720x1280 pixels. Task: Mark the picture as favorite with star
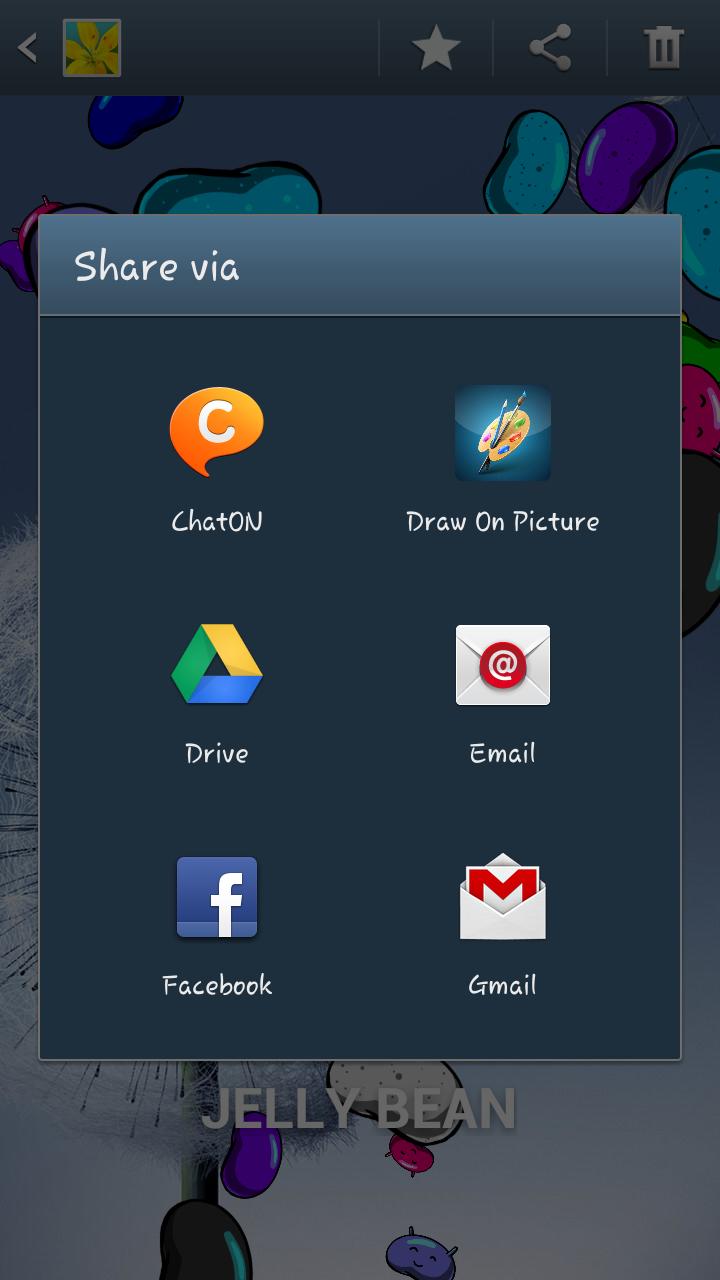tap(436, 48)
